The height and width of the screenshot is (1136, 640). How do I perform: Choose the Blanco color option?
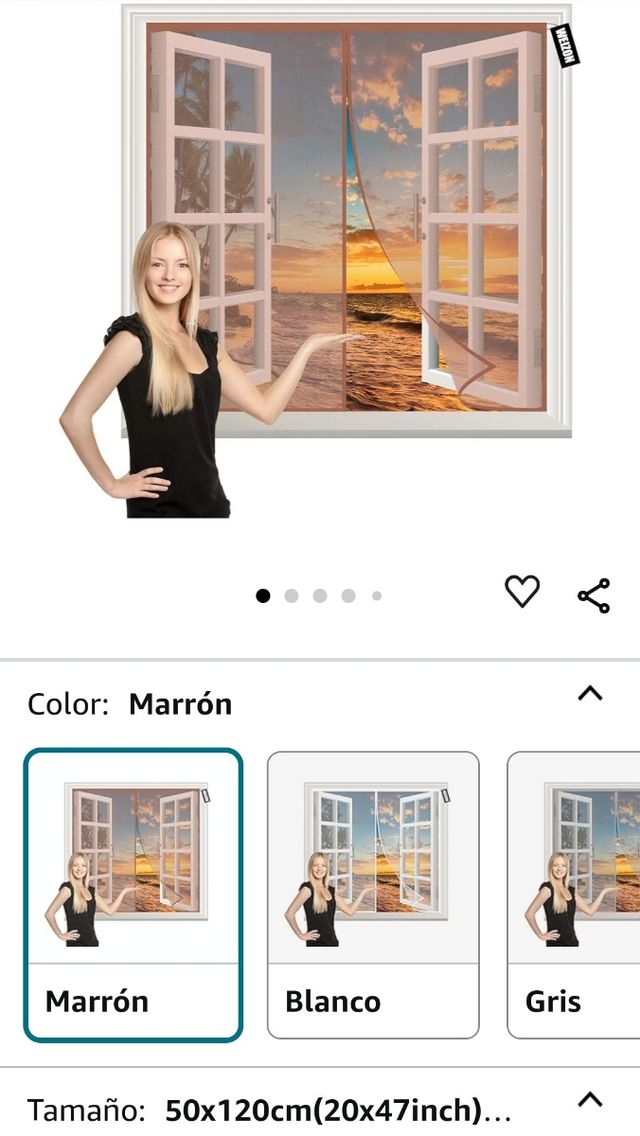373,895
